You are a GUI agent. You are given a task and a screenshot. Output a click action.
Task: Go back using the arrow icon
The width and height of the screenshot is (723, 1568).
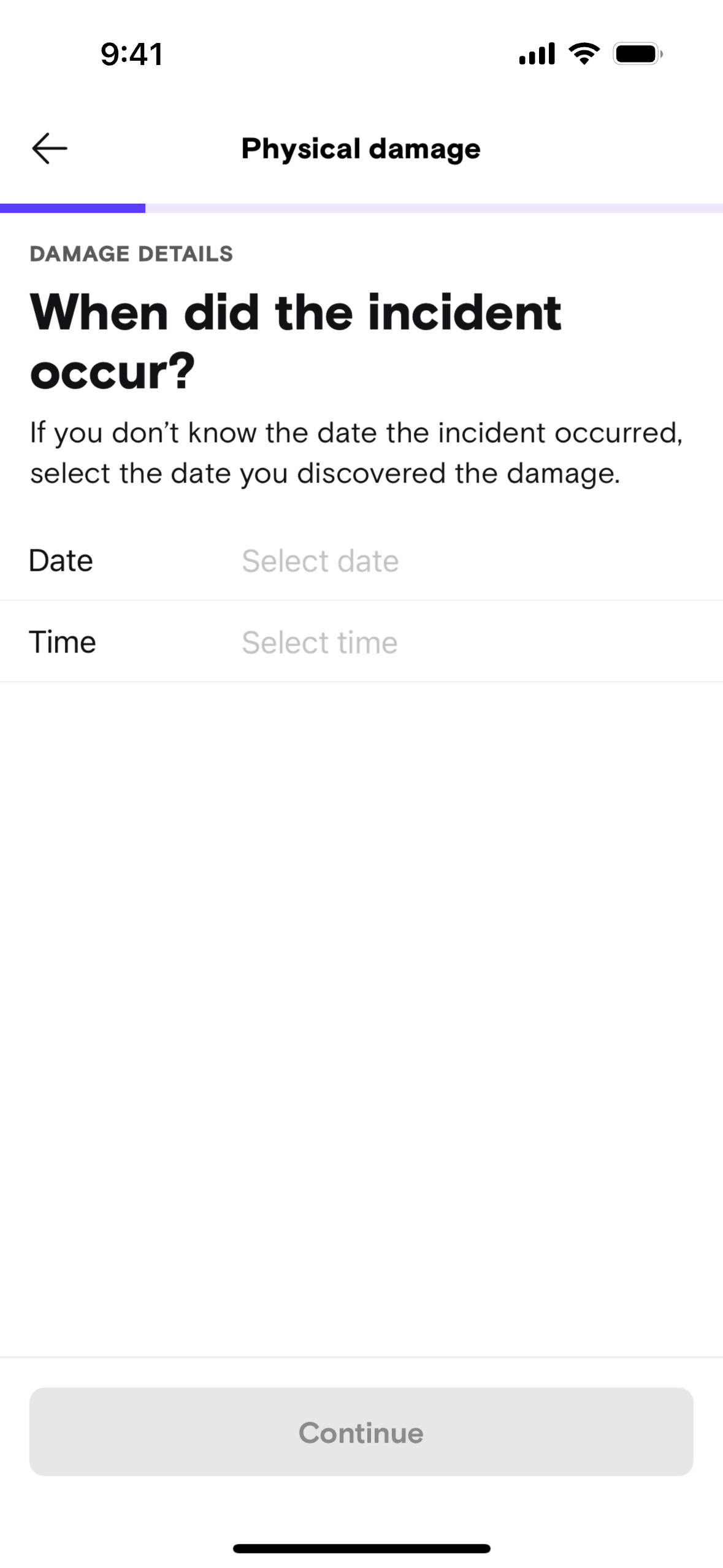point(49,148)
